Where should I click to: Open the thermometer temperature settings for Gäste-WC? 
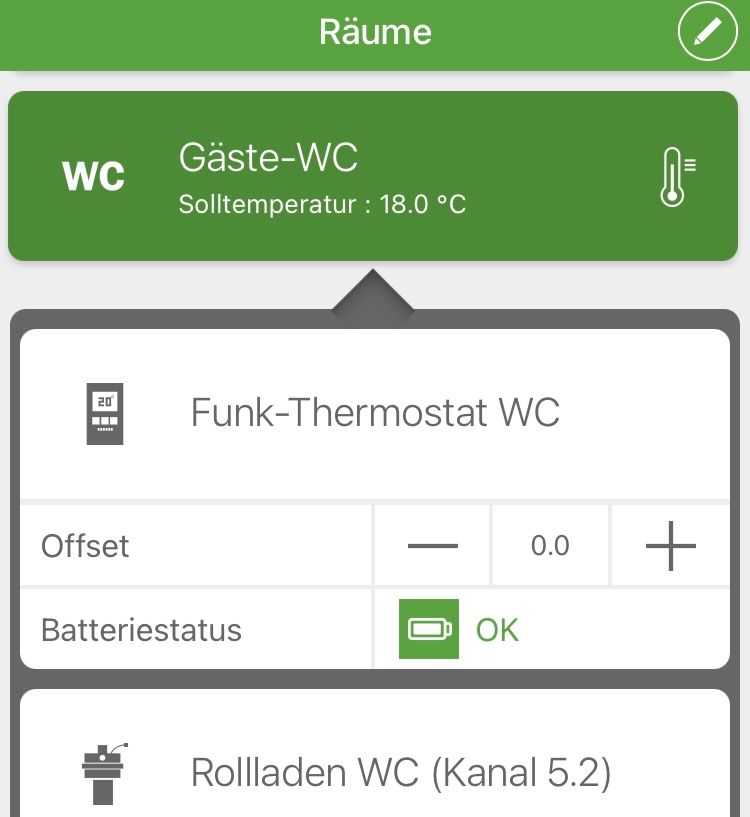tap(677, 177)
